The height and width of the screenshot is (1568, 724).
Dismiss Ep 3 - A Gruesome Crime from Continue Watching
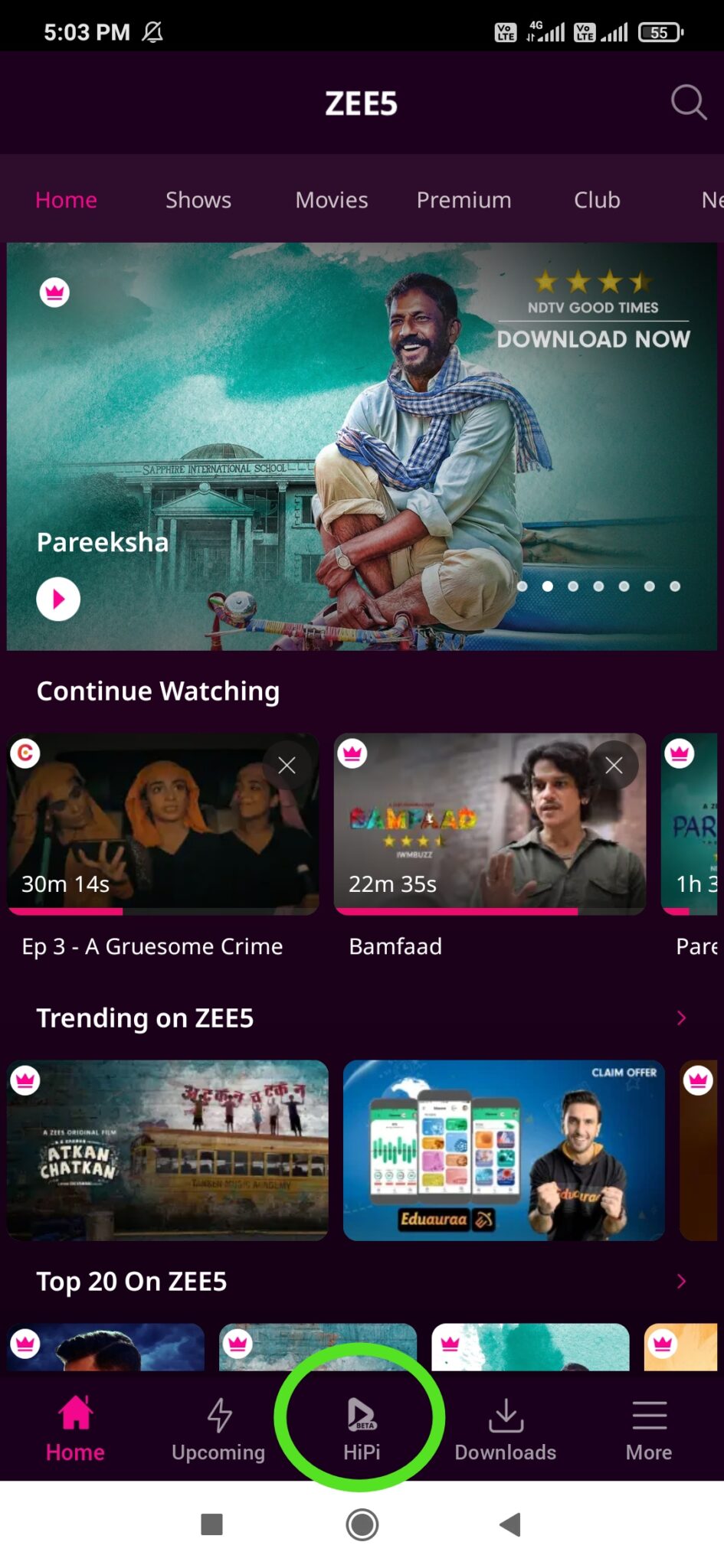287,765
